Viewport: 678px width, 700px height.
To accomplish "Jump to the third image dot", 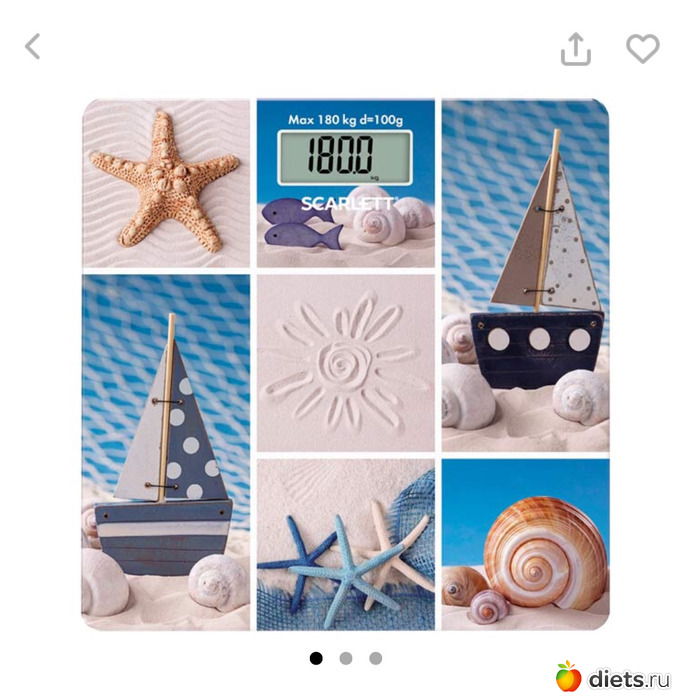I will [376, 658].
